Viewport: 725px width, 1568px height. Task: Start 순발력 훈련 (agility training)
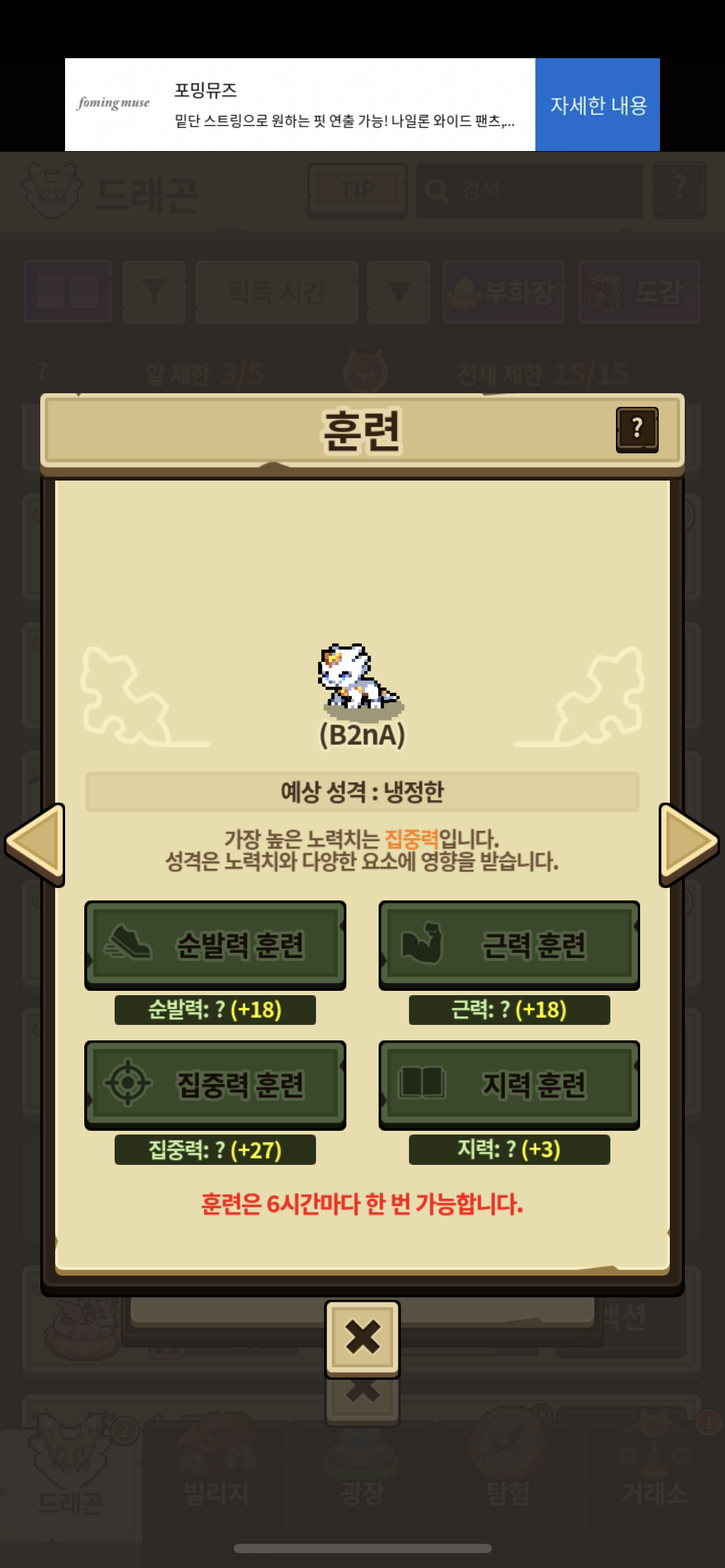[x=215, y=945]
